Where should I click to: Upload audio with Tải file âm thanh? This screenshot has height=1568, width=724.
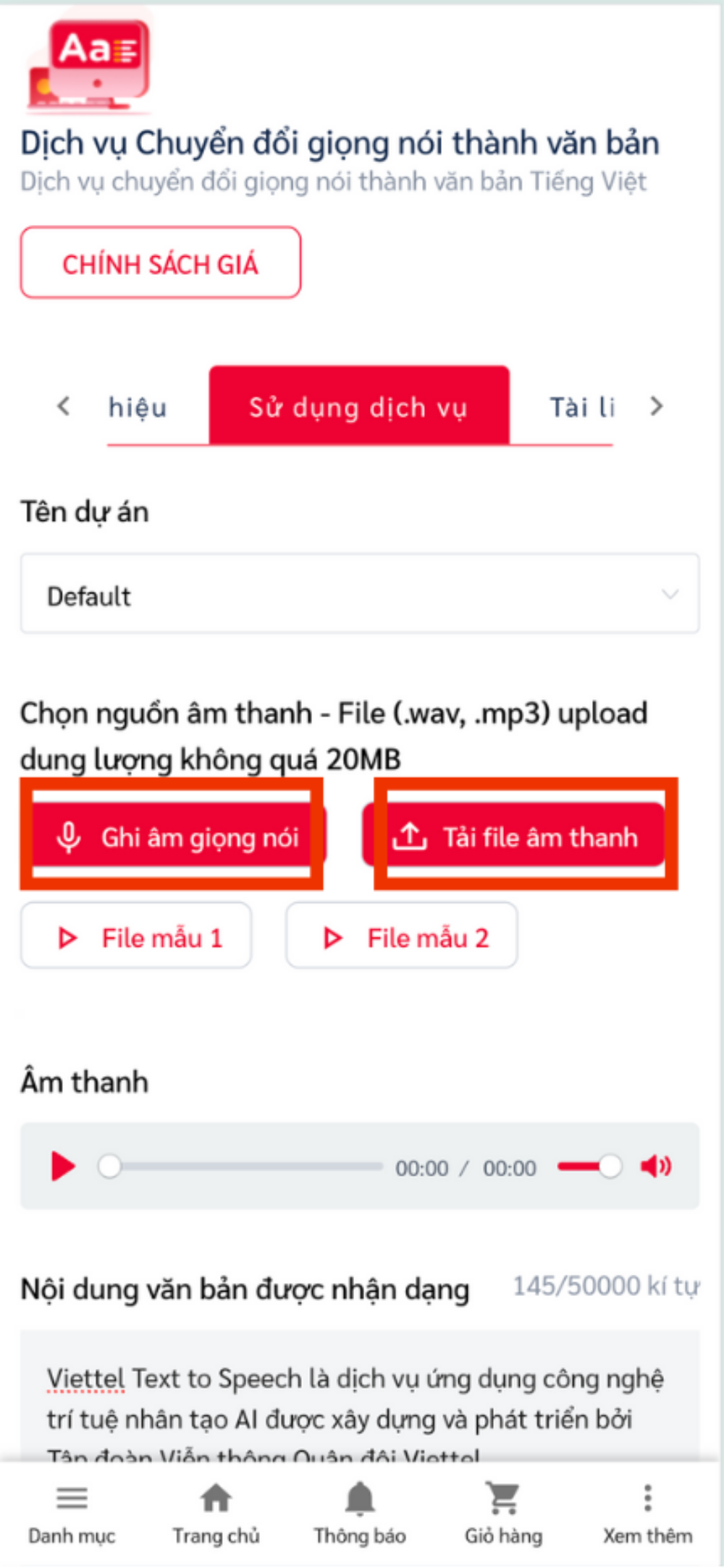(515, 836)
